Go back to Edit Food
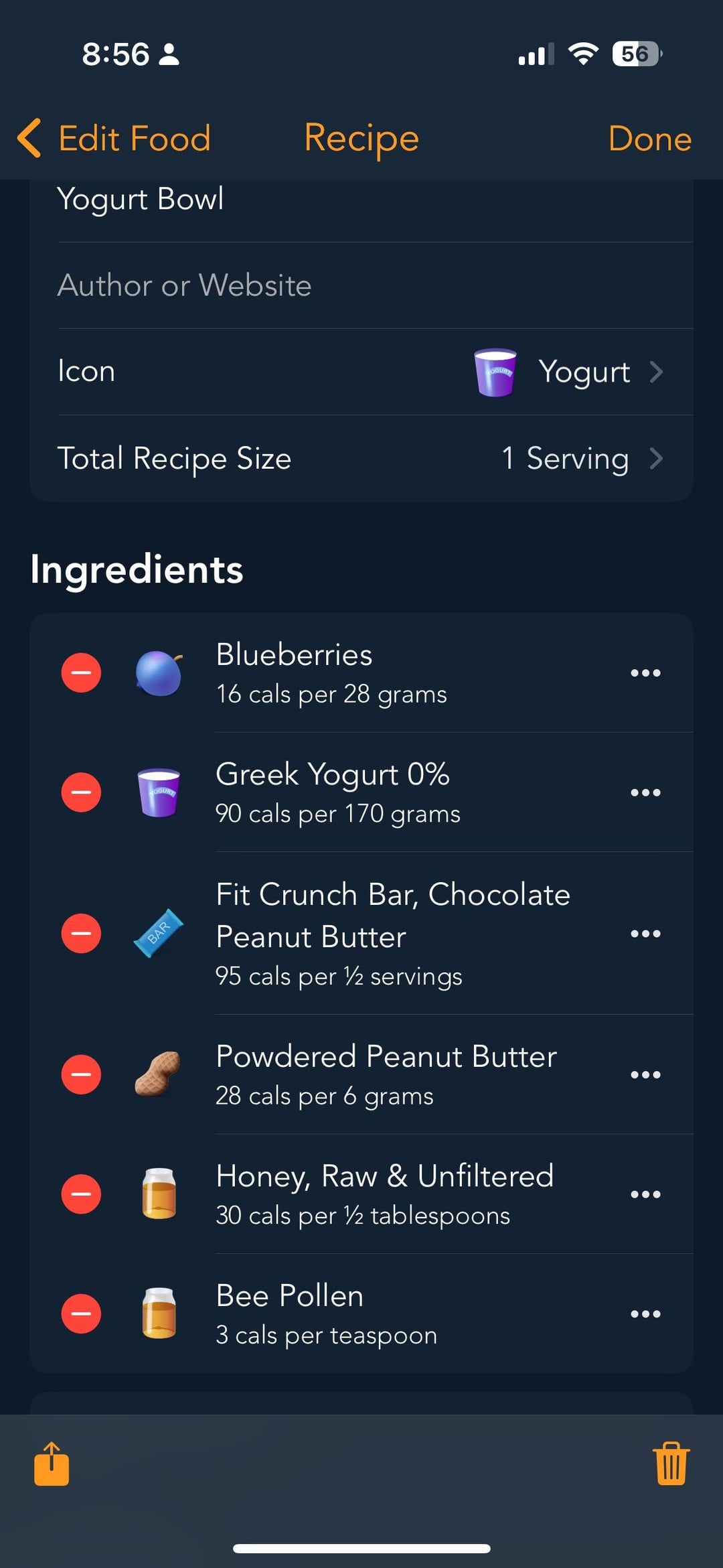 click(x=114, y=139)
